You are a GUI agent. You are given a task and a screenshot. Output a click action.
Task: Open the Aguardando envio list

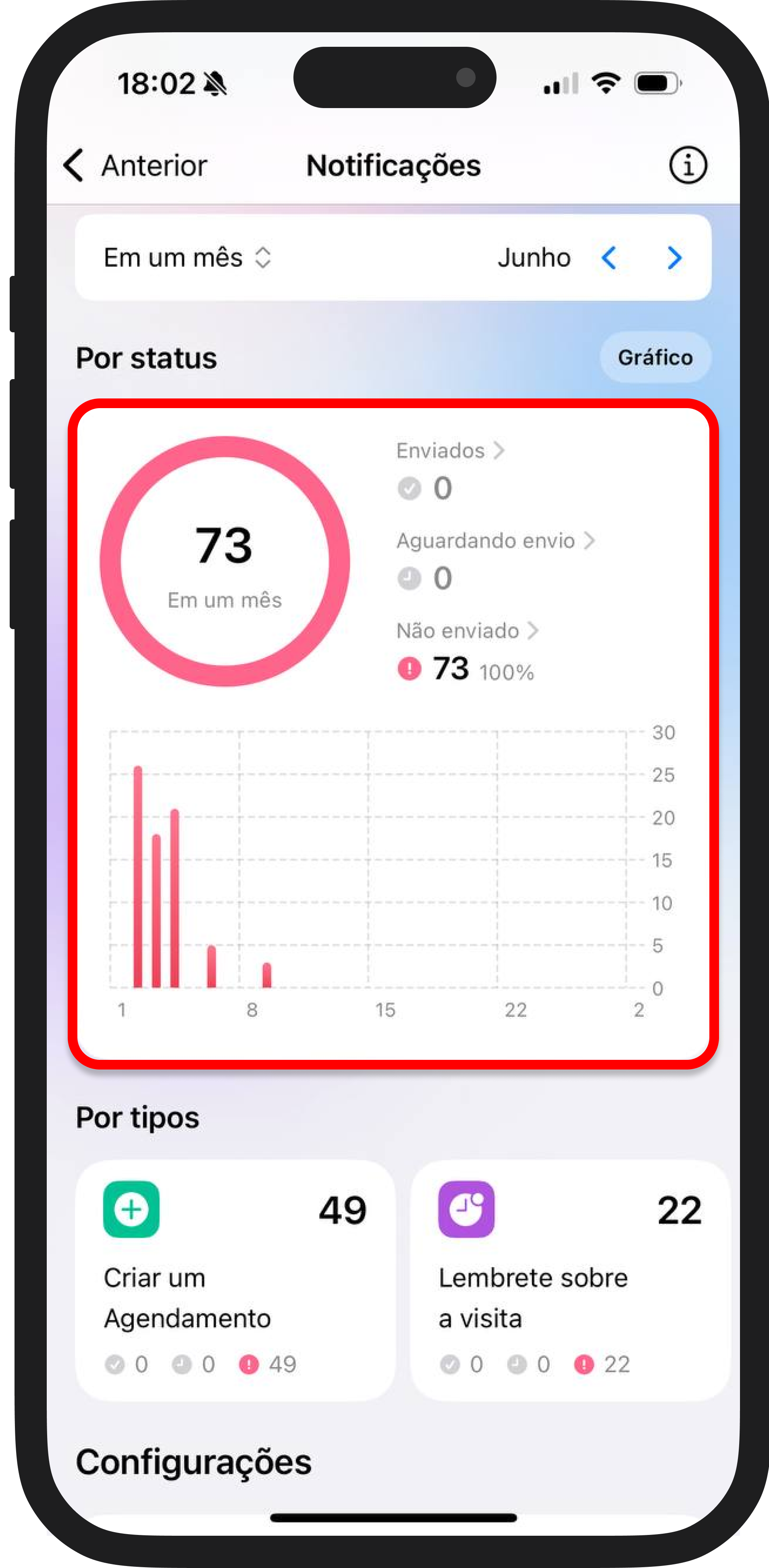coord(495,540)
